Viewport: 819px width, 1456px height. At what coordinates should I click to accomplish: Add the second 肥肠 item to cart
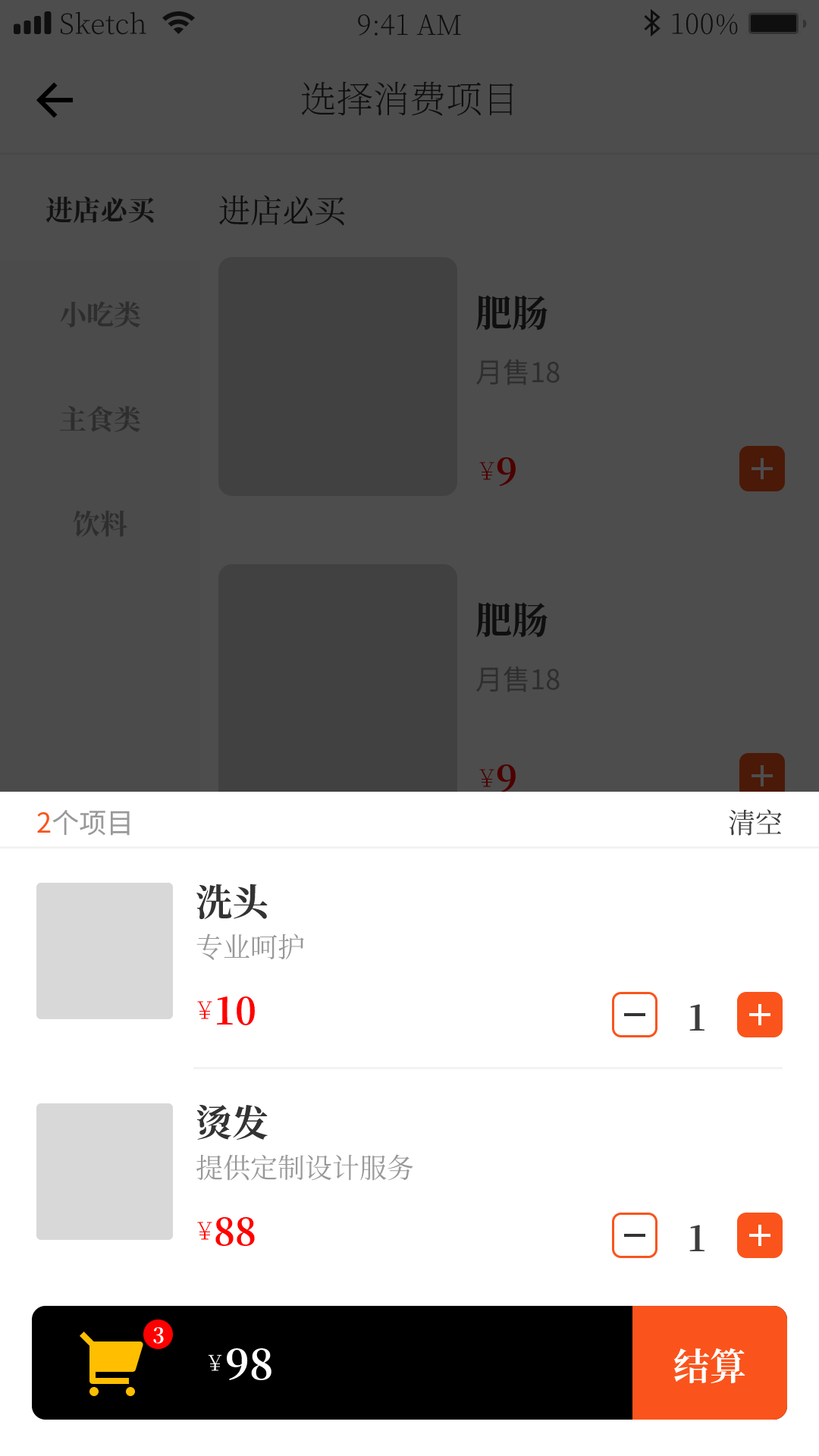(761, 775)
